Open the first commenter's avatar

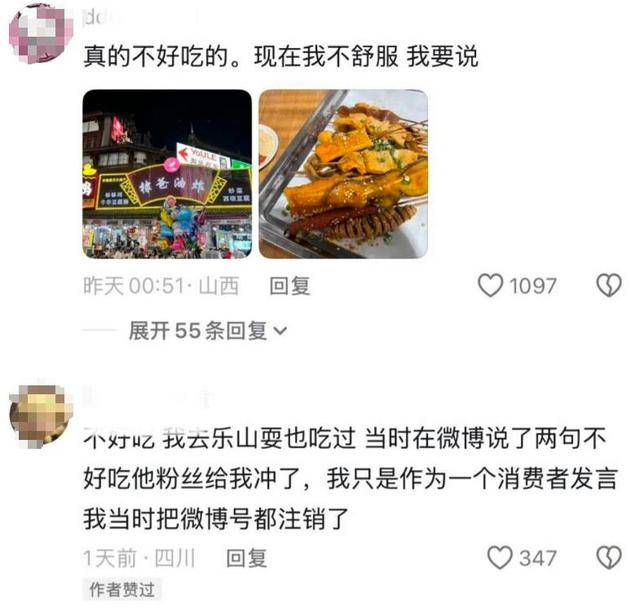[x=41, y=33]
